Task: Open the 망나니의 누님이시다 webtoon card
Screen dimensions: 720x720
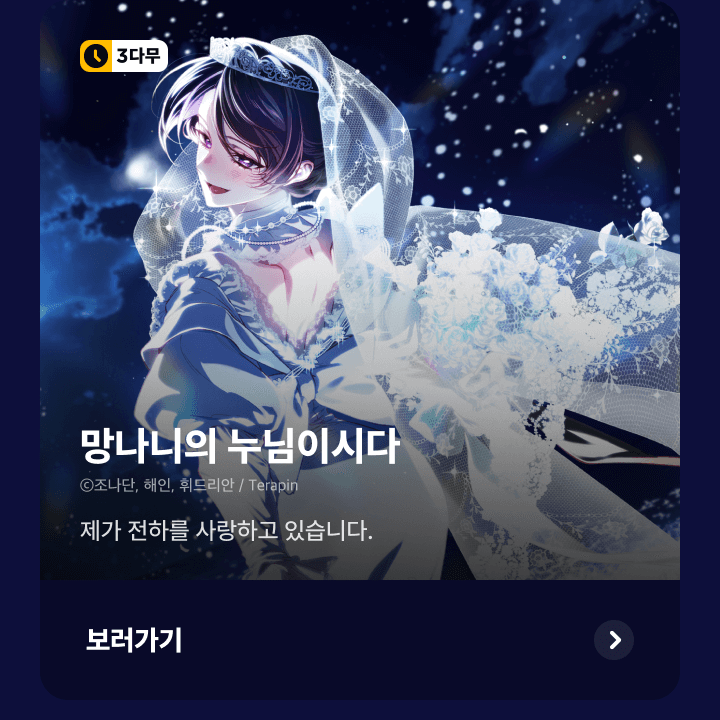Action: tap(360, 300)
